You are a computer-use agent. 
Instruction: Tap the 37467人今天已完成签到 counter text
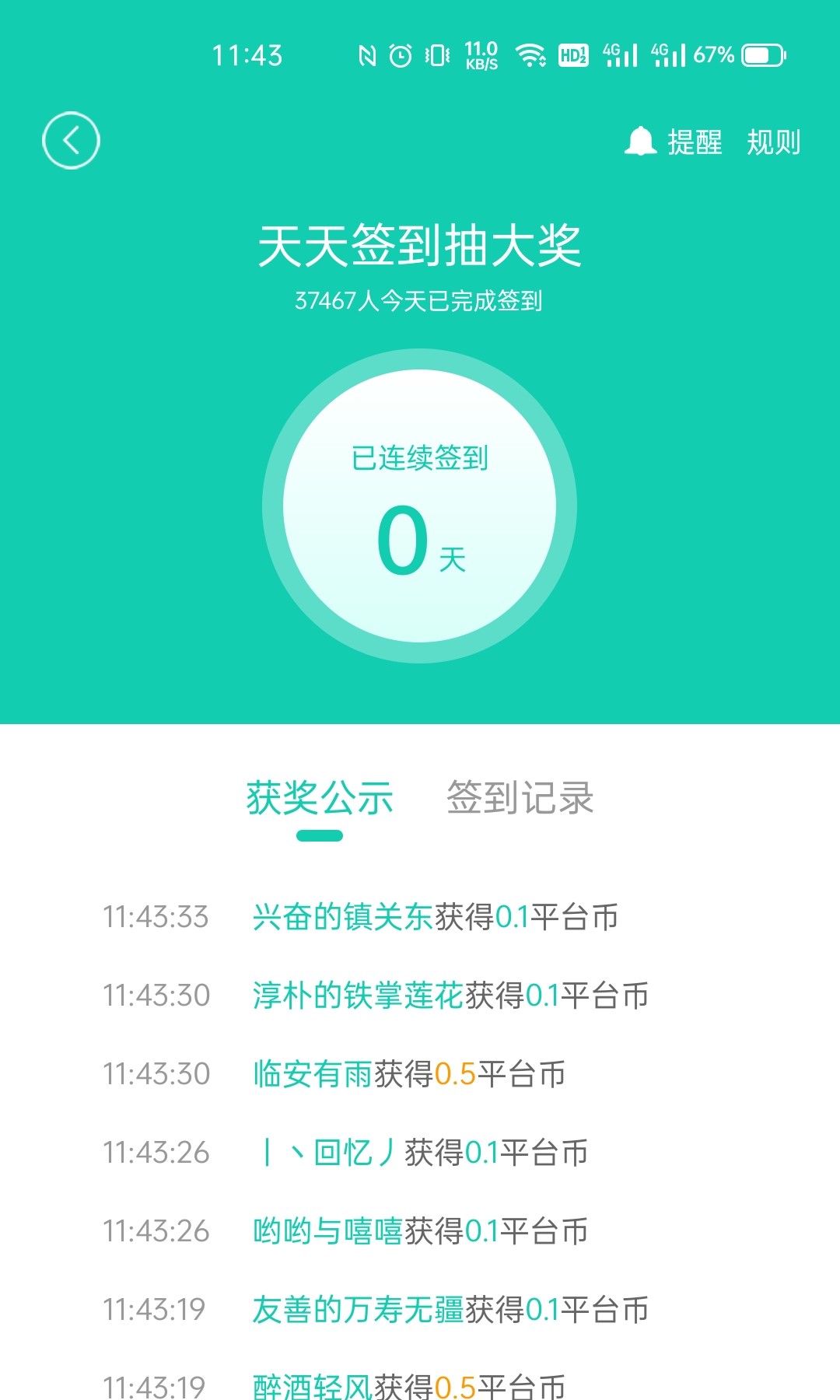pyautogui.click(x=420, y=303)
